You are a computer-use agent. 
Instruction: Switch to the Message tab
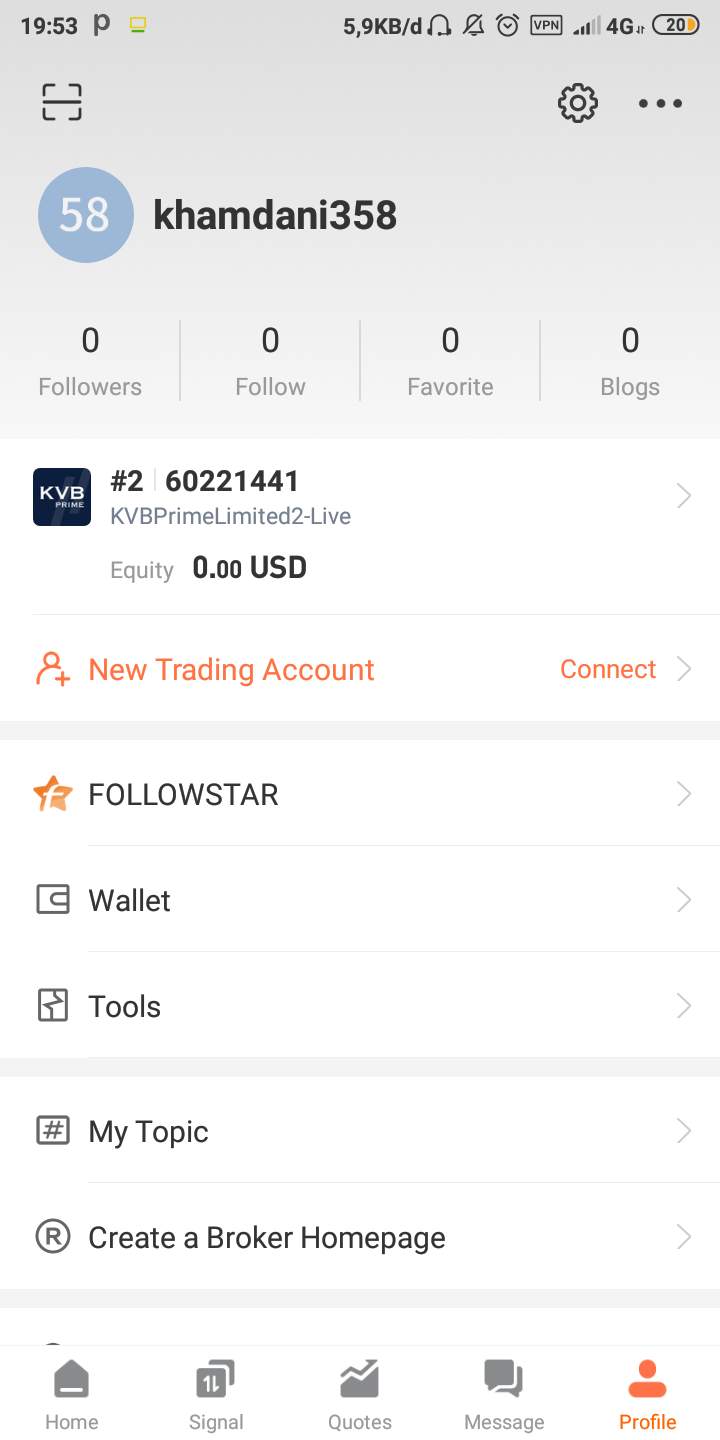click(x=504, y=1395)
